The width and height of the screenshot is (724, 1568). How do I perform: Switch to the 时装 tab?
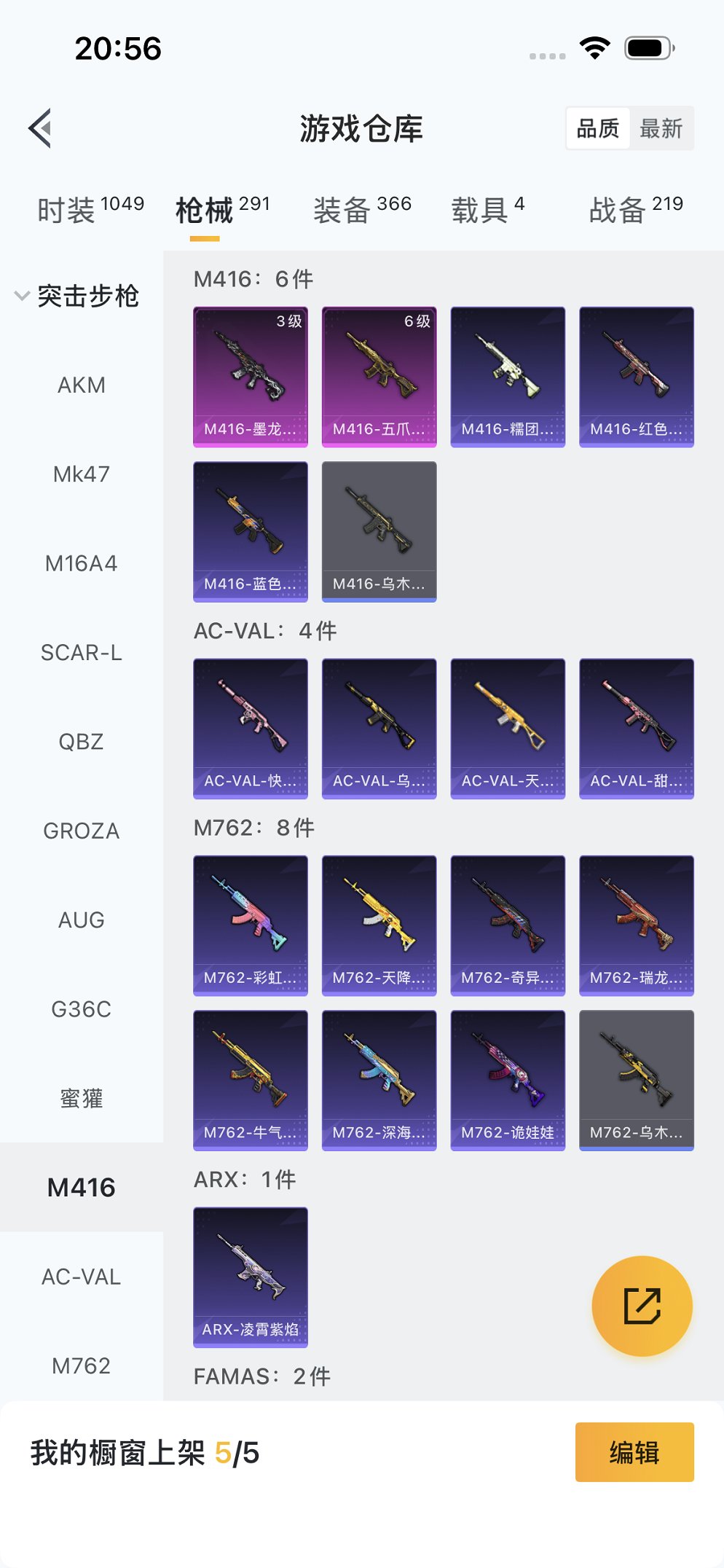click(x=90, y=210)
